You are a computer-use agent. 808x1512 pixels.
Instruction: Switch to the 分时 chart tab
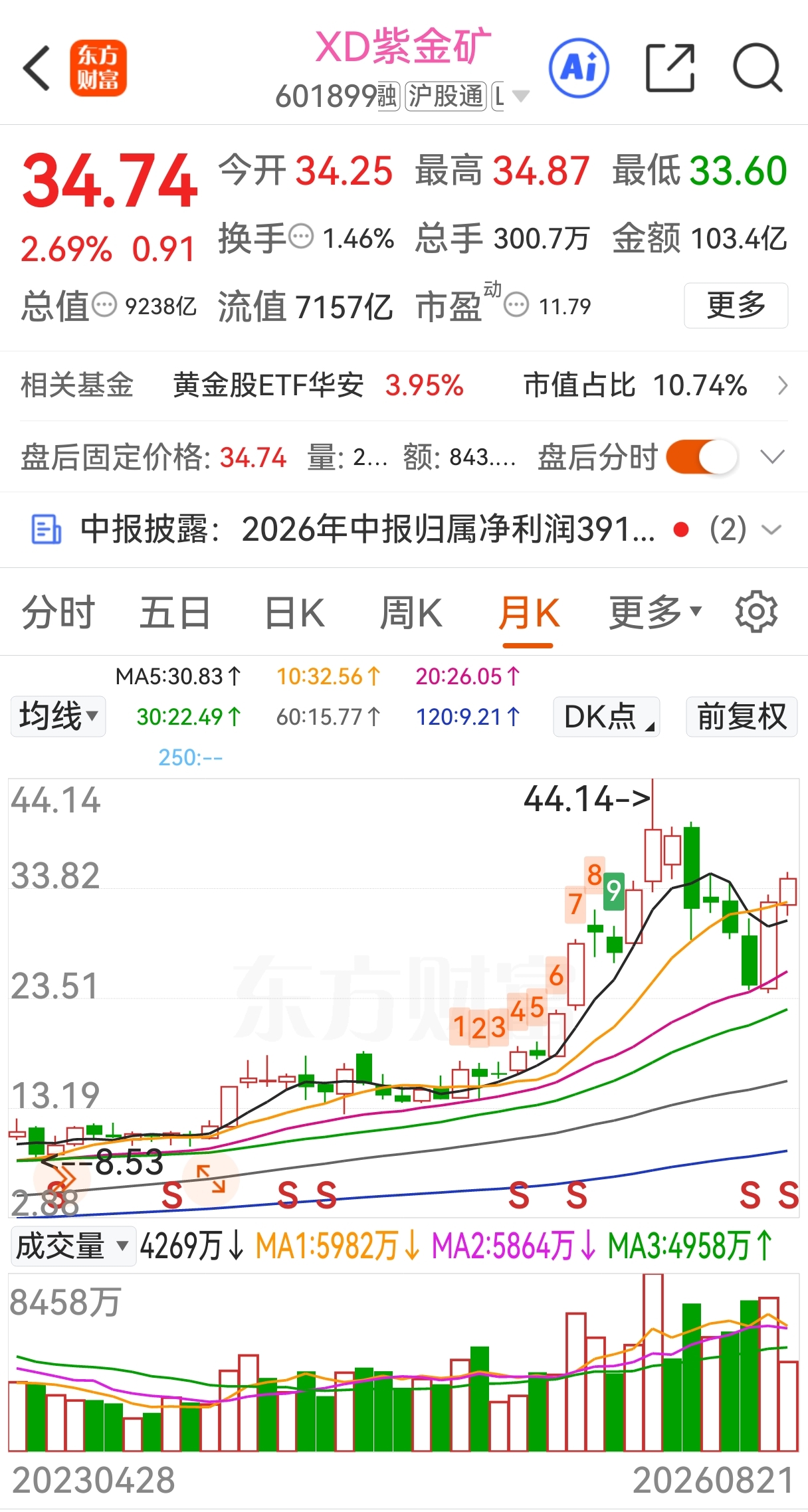pyautogui.click(x=58, y=613)
